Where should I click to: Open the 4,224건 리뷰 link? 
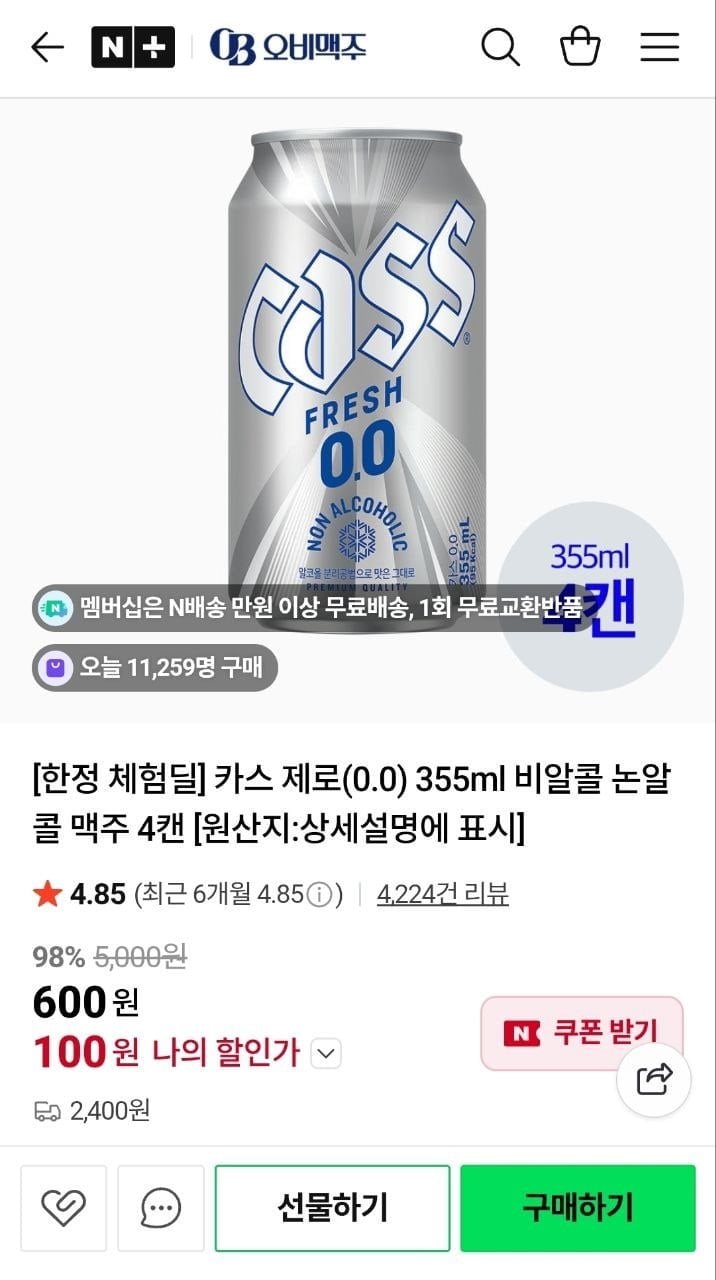(443, 894)
